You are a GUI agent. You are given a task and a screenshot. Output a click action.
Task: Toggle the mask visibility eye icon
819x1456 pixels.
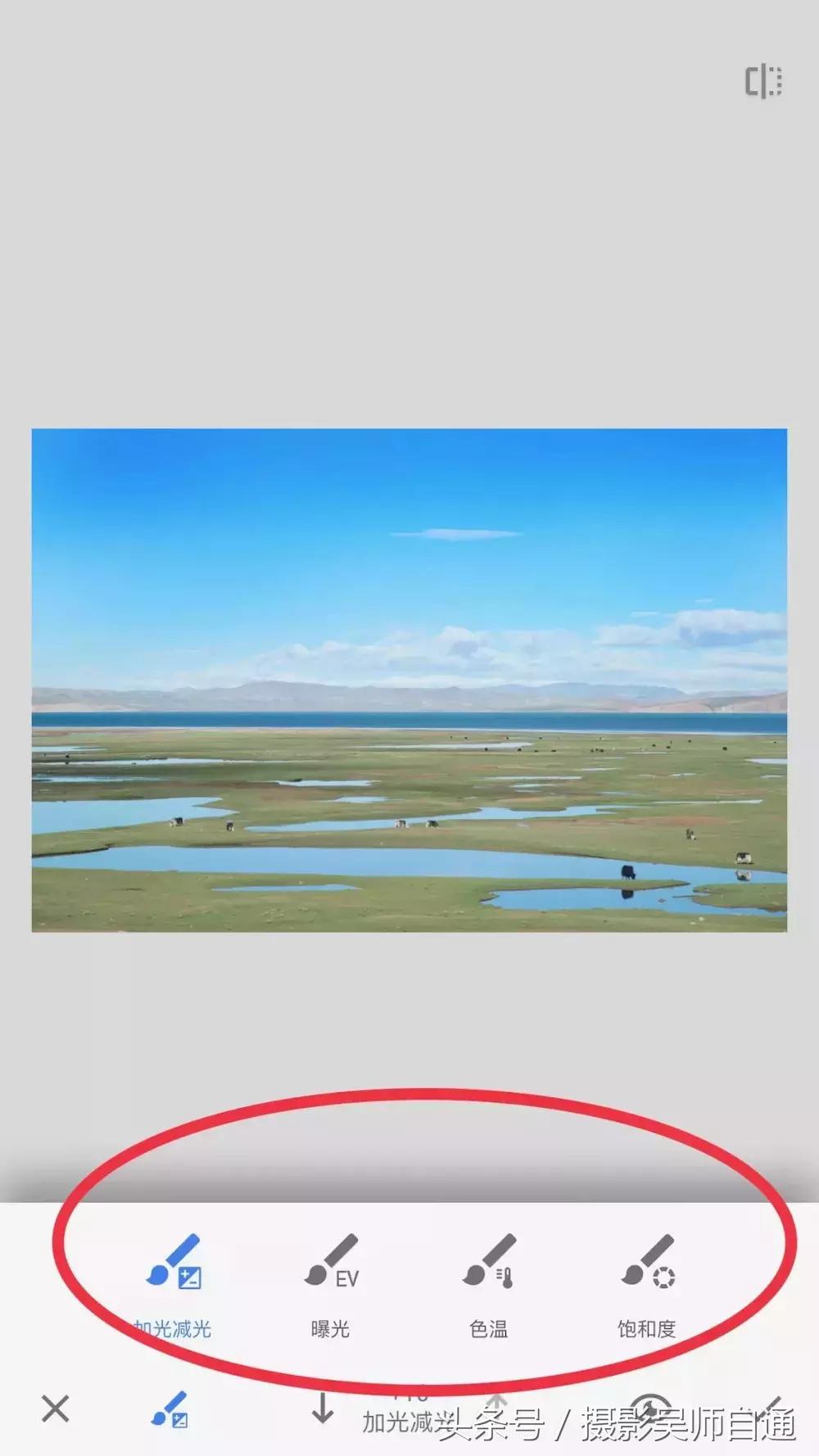650,1407
